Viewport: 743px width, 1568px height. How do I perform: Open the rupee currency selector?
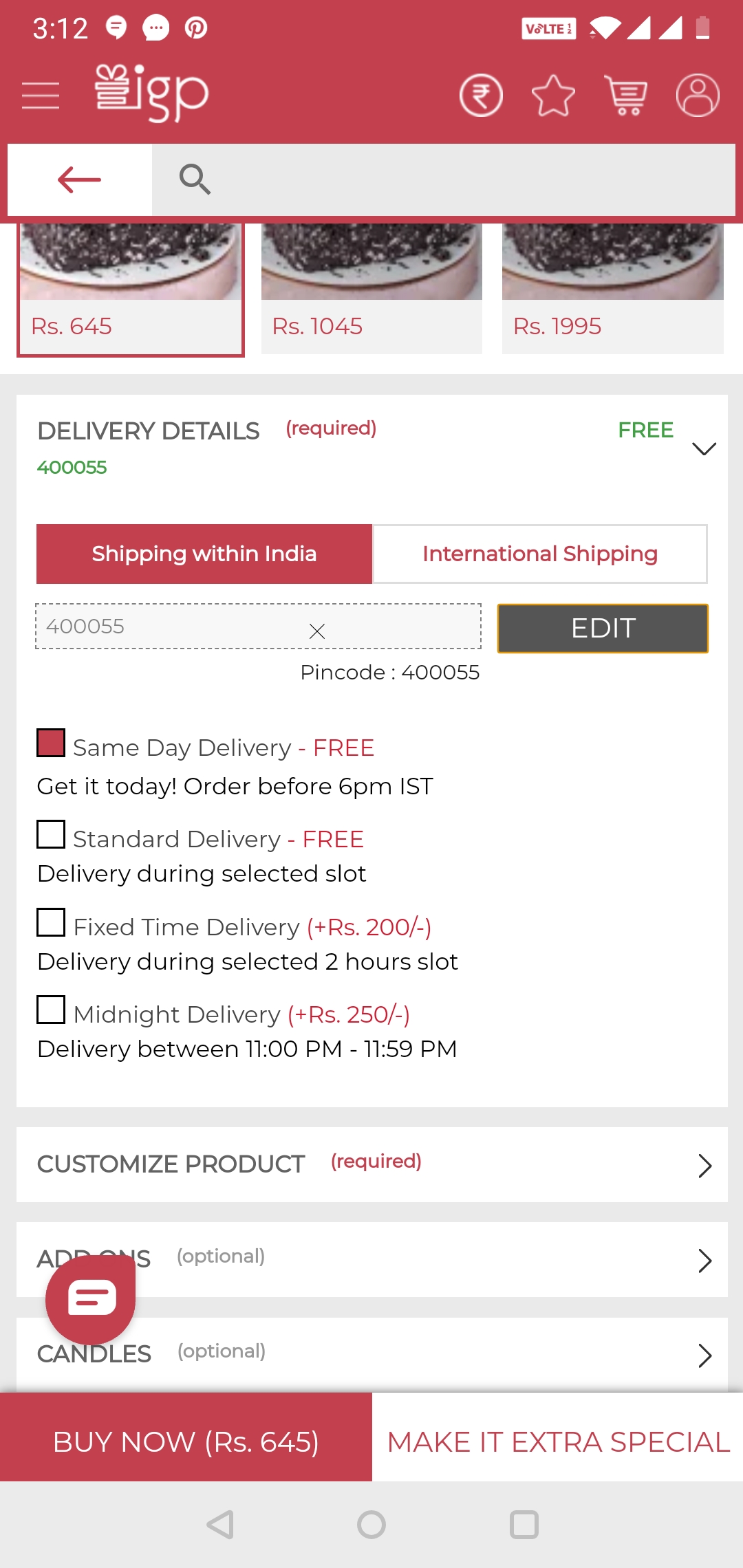pyautogui.click(x=481, y=95)
